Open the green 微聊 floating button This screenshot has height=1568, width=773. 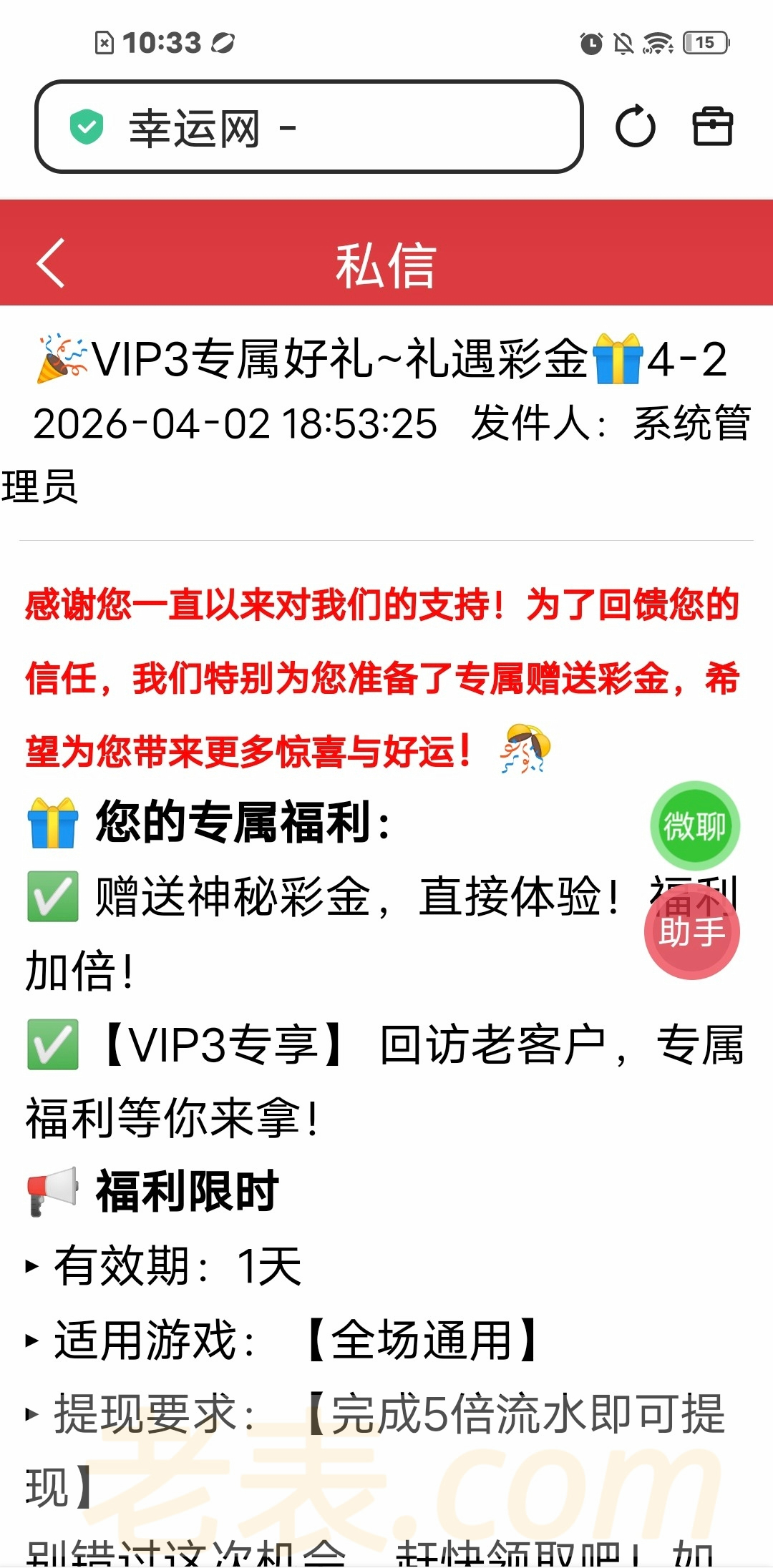(x=694, y=826)
